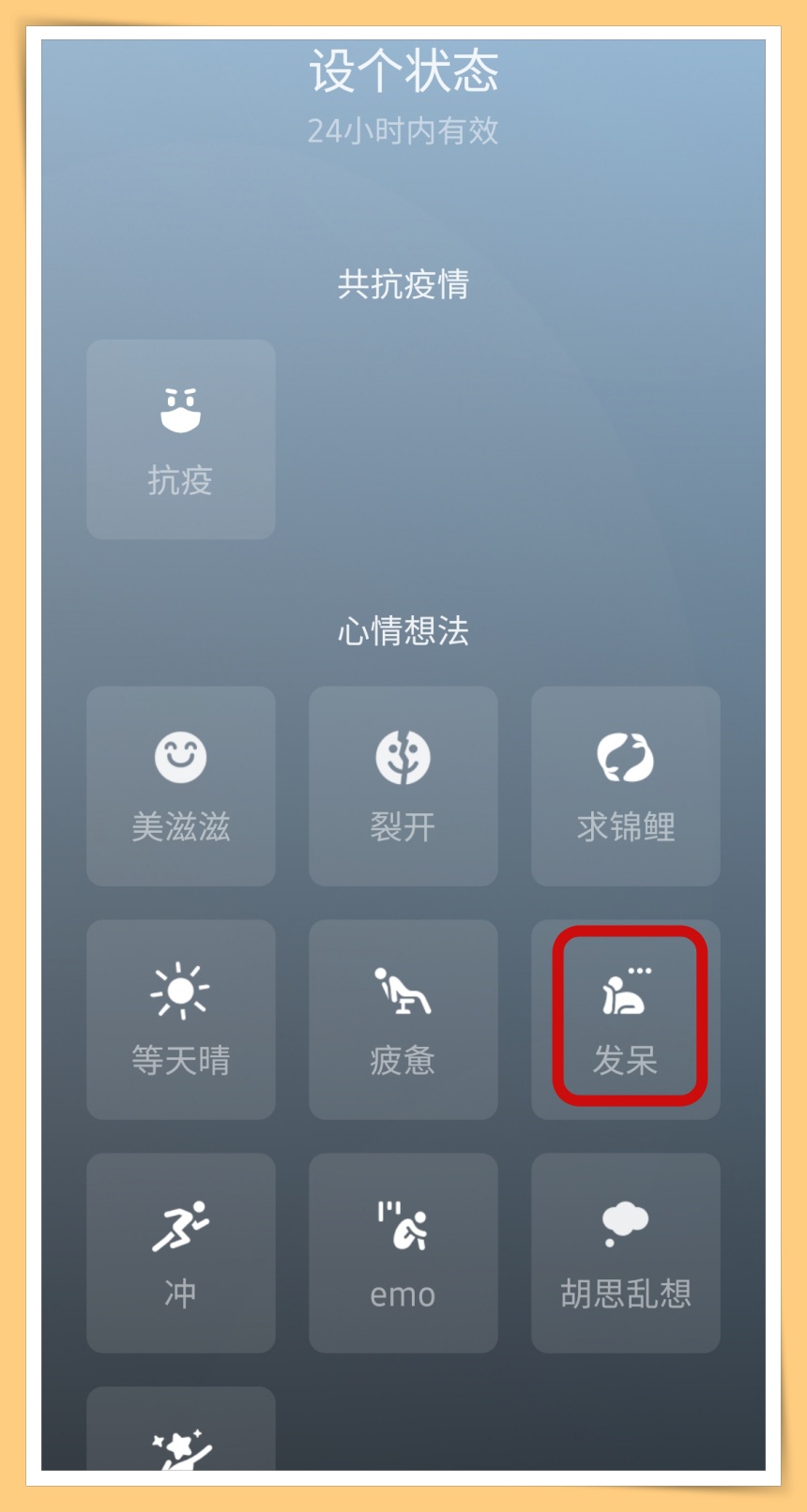807x1512 pixels.
Task: Pick the 求锦鲤 status tile
Action: [x=626, y=786]
